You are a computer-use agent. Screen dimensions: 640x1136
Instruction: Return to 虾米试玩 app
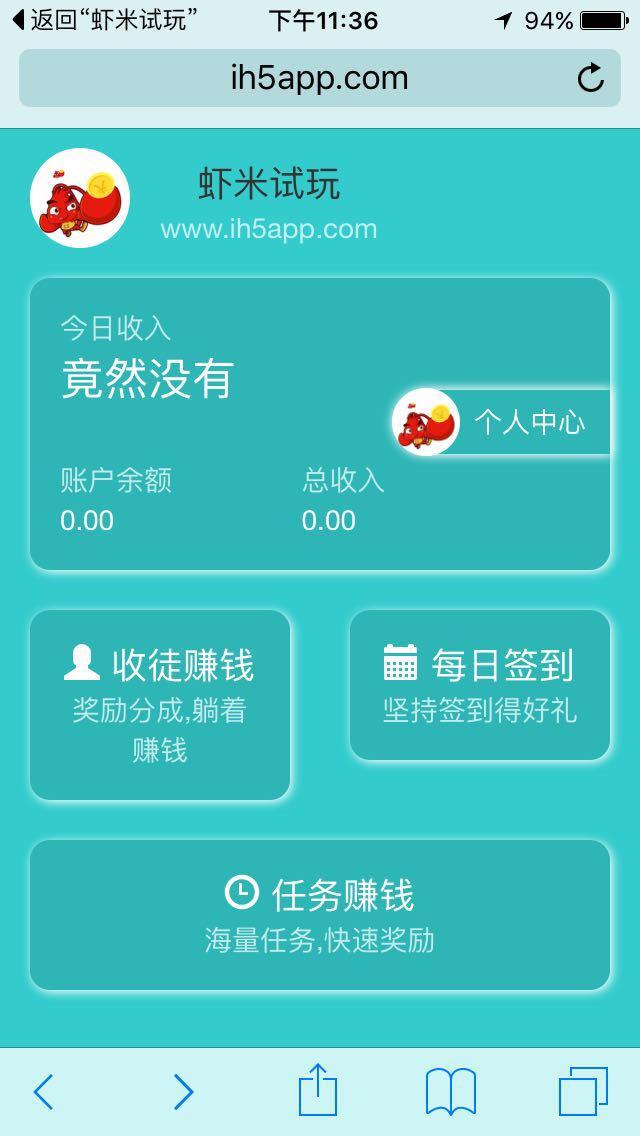[x=100, y=20]
